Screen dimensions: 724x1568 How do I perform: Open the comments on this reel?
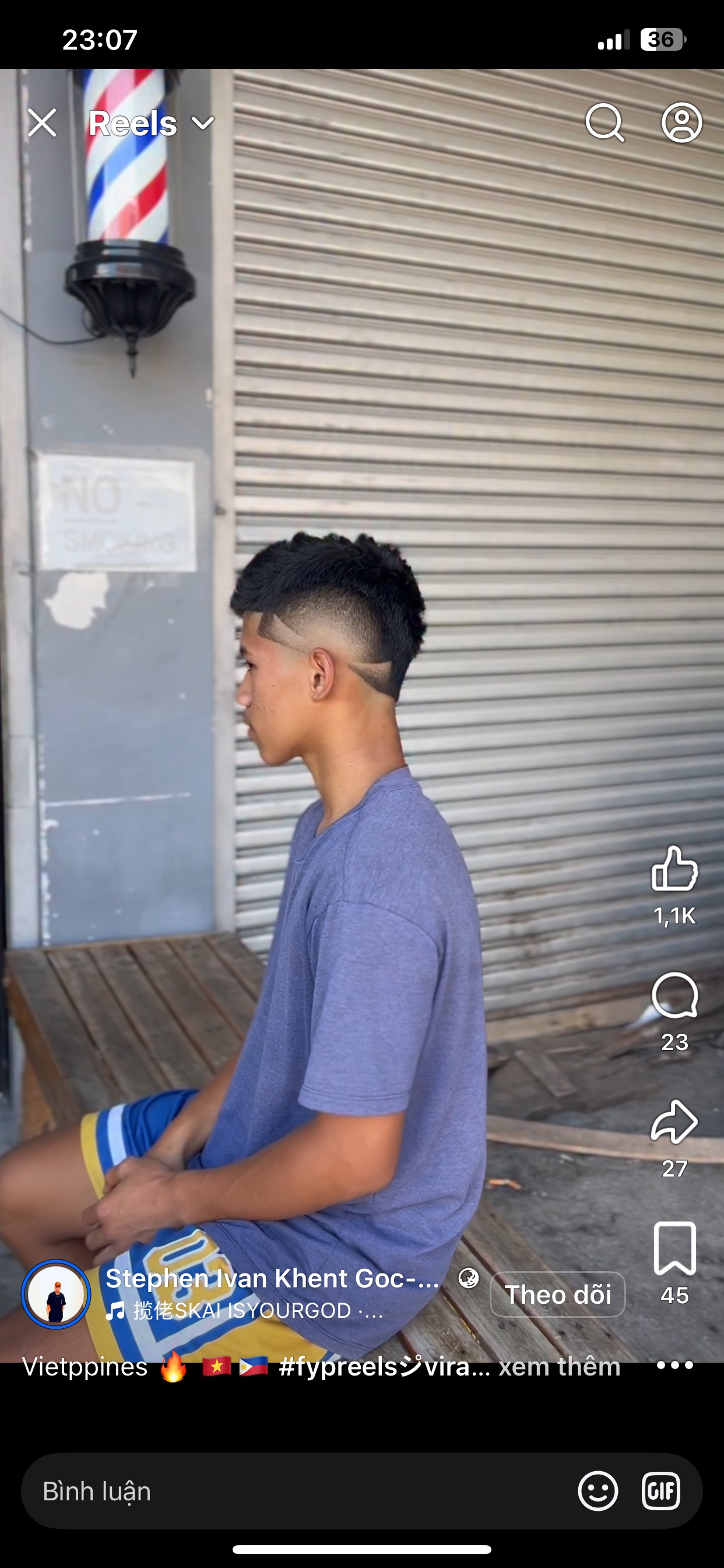tap(674, 995)
